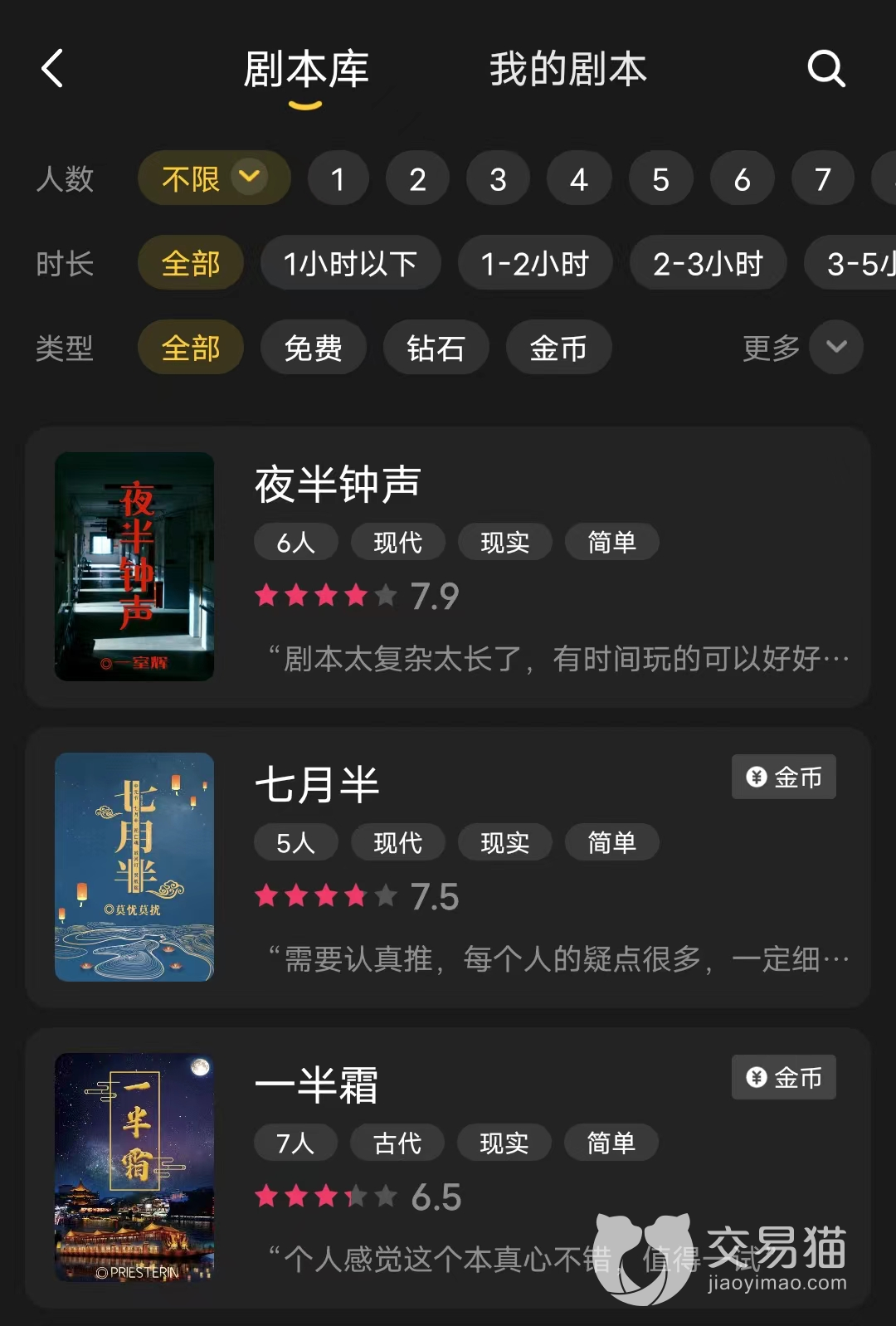Choose the 6 players filter chip
Image resolution: width=896 pixels, height=1326 pixels.
[x=742, y=178]
